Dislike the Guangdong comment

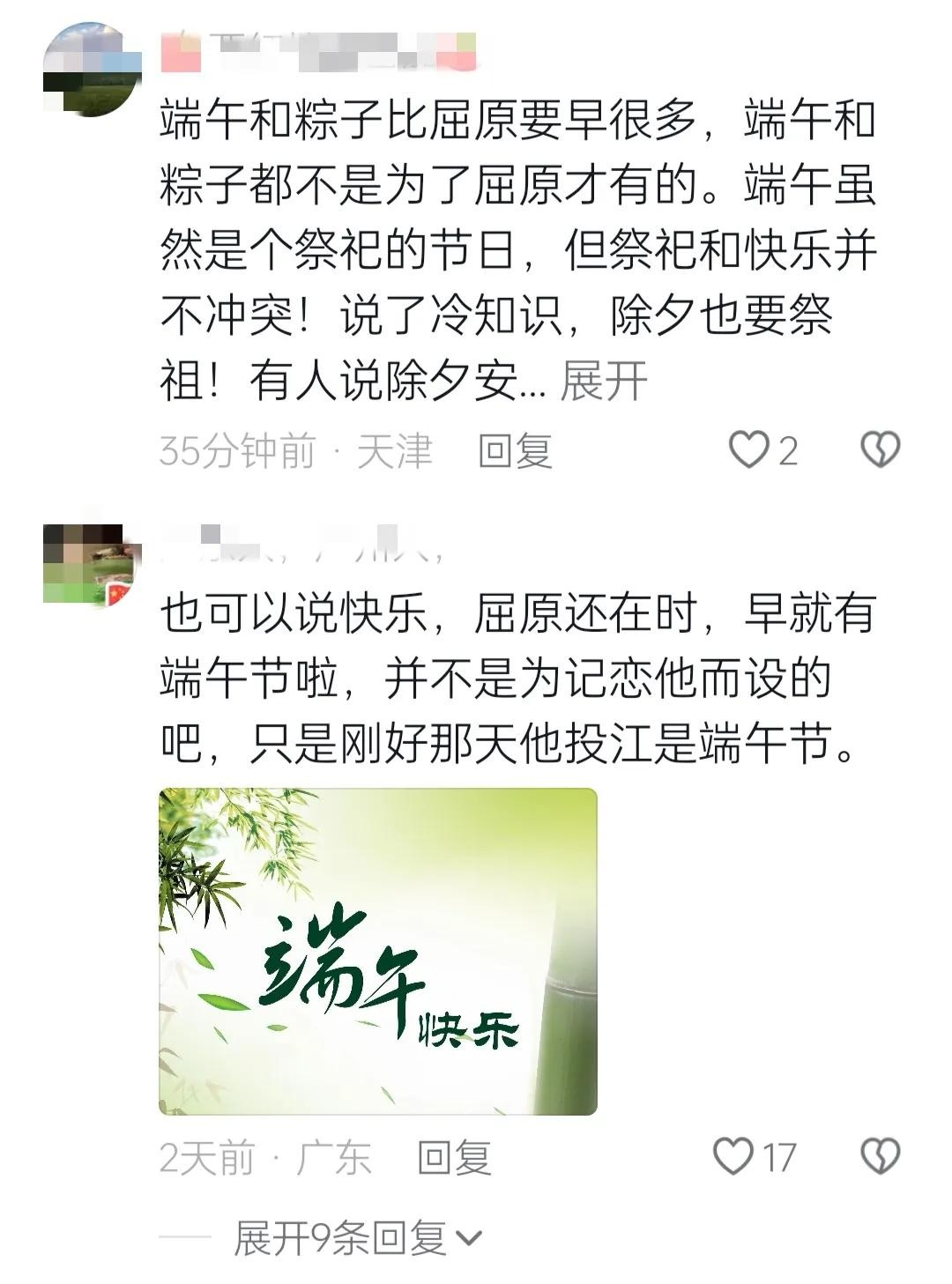[879, 1156]
